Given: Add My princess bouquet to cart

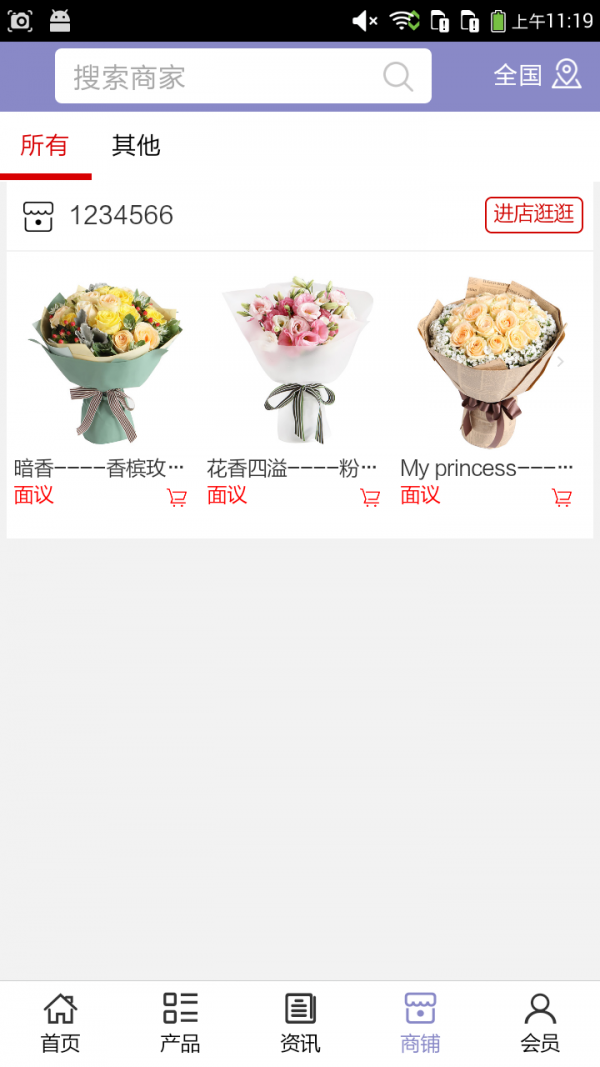Looking at the screenshot, I should point(562,497).
